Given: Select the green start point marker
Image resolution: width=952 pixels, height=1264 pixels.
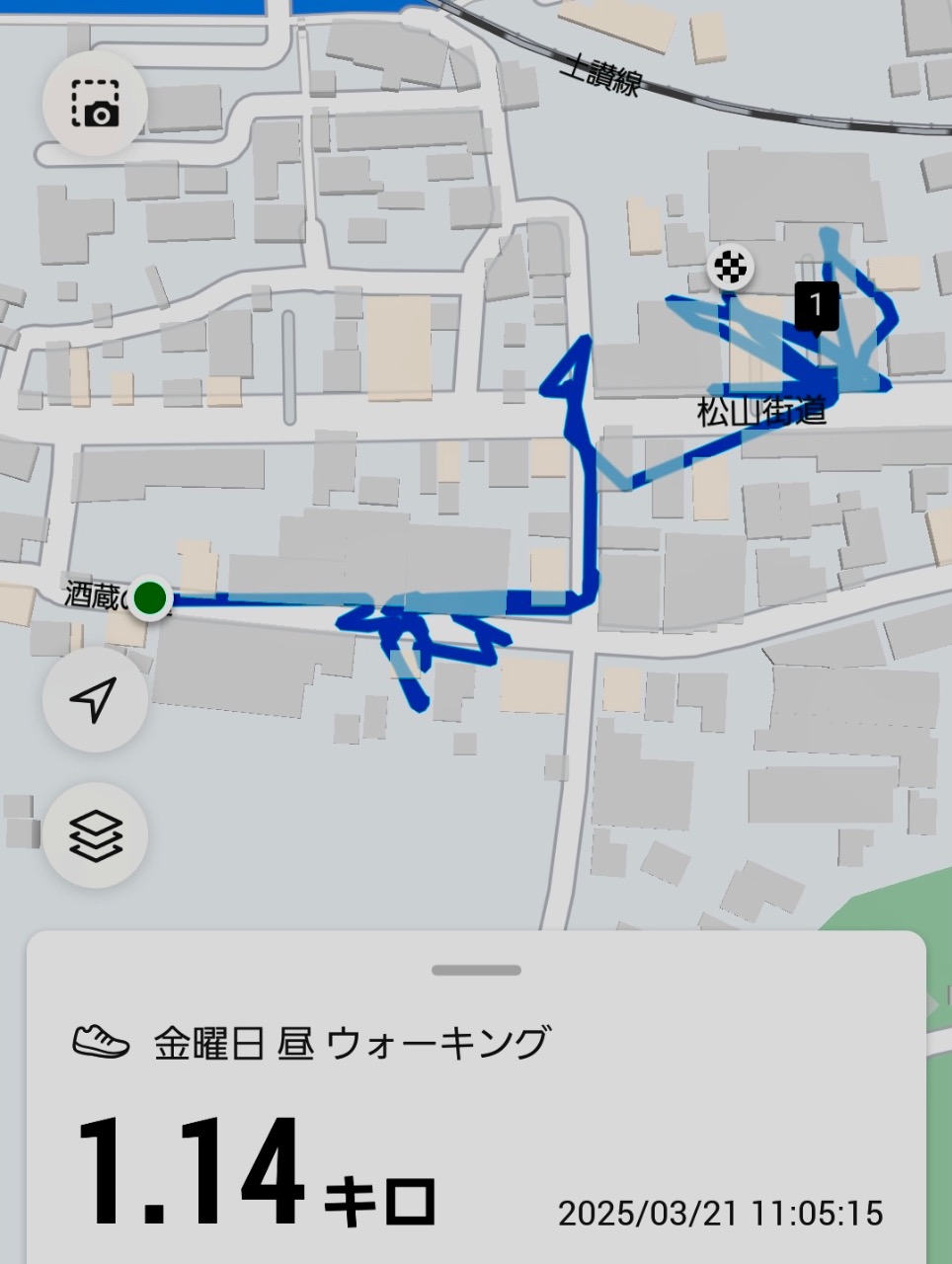Looking at the screenshot, I should pyautogui.click(x=150, y=598).
